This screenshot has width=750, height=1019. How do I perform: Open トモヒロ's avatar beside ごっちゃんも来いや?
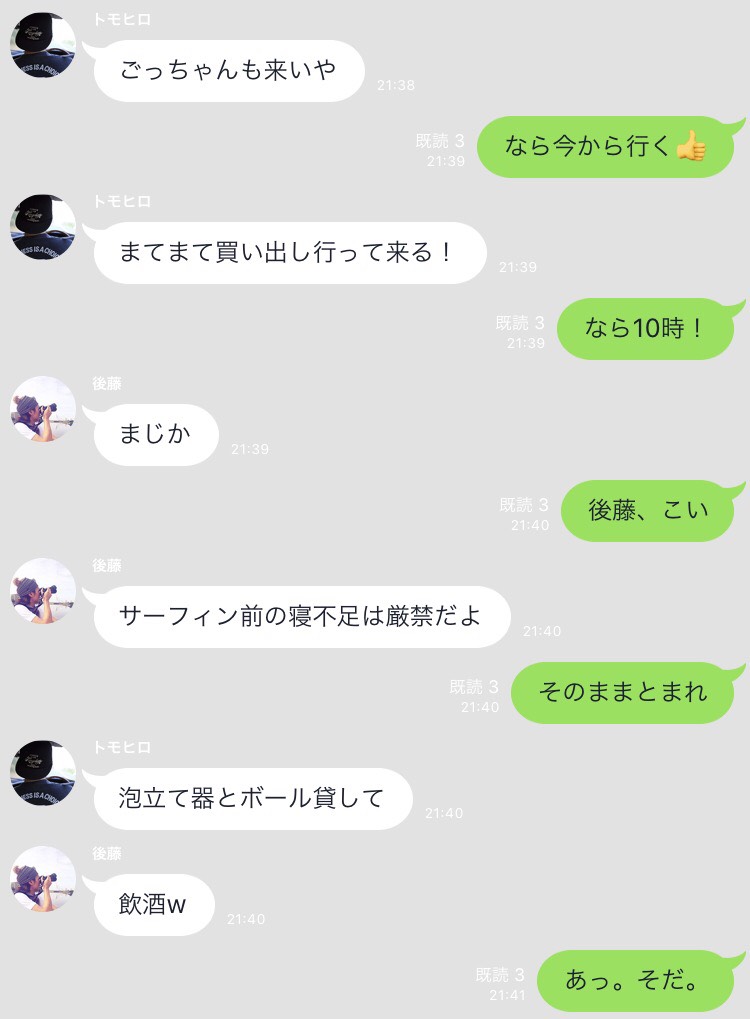pos(43,46)
